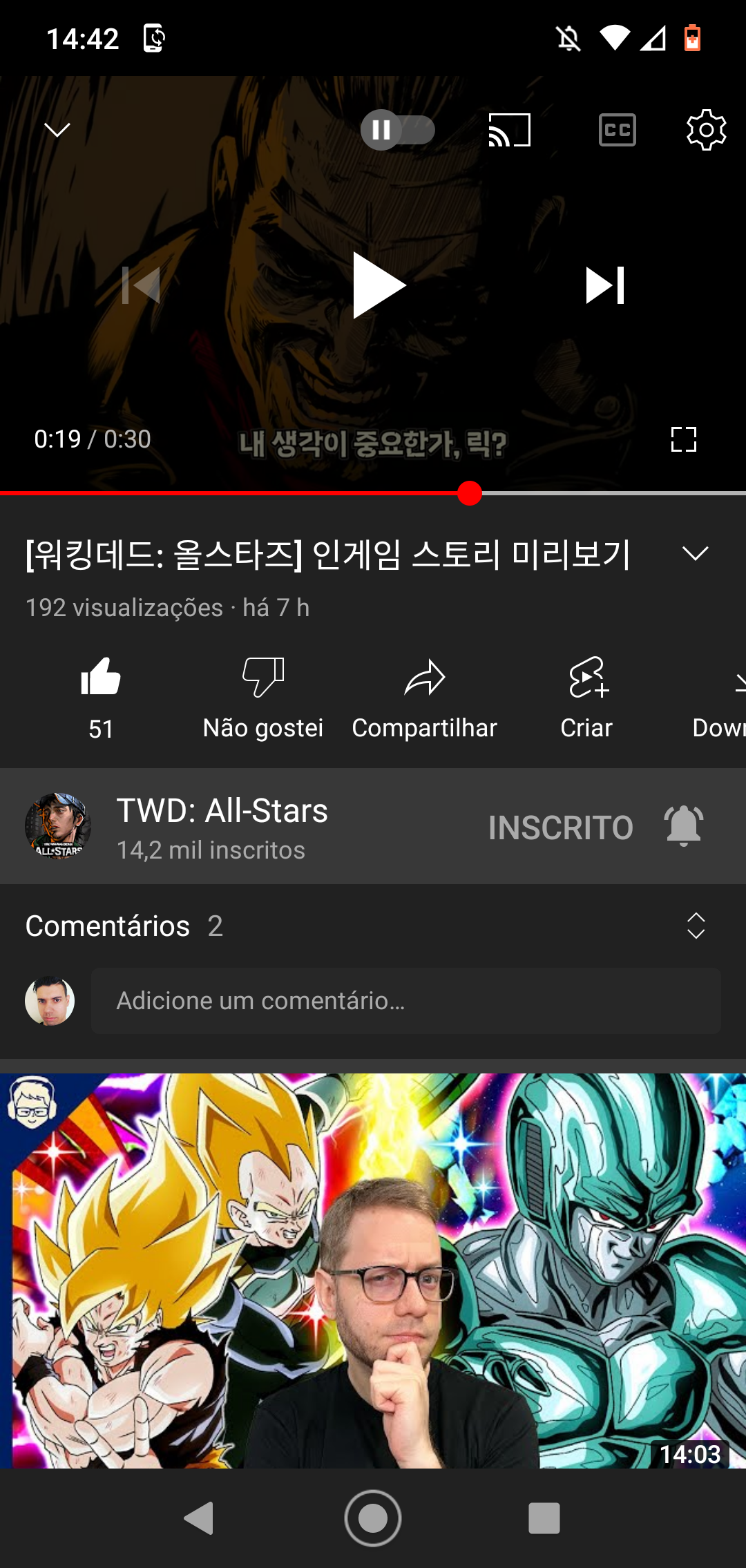Image resolution: width=746 pixels, height=1568 pixels.
Task: Tap the Adicione um comentário field
Action: click(x=405, y=1001)
